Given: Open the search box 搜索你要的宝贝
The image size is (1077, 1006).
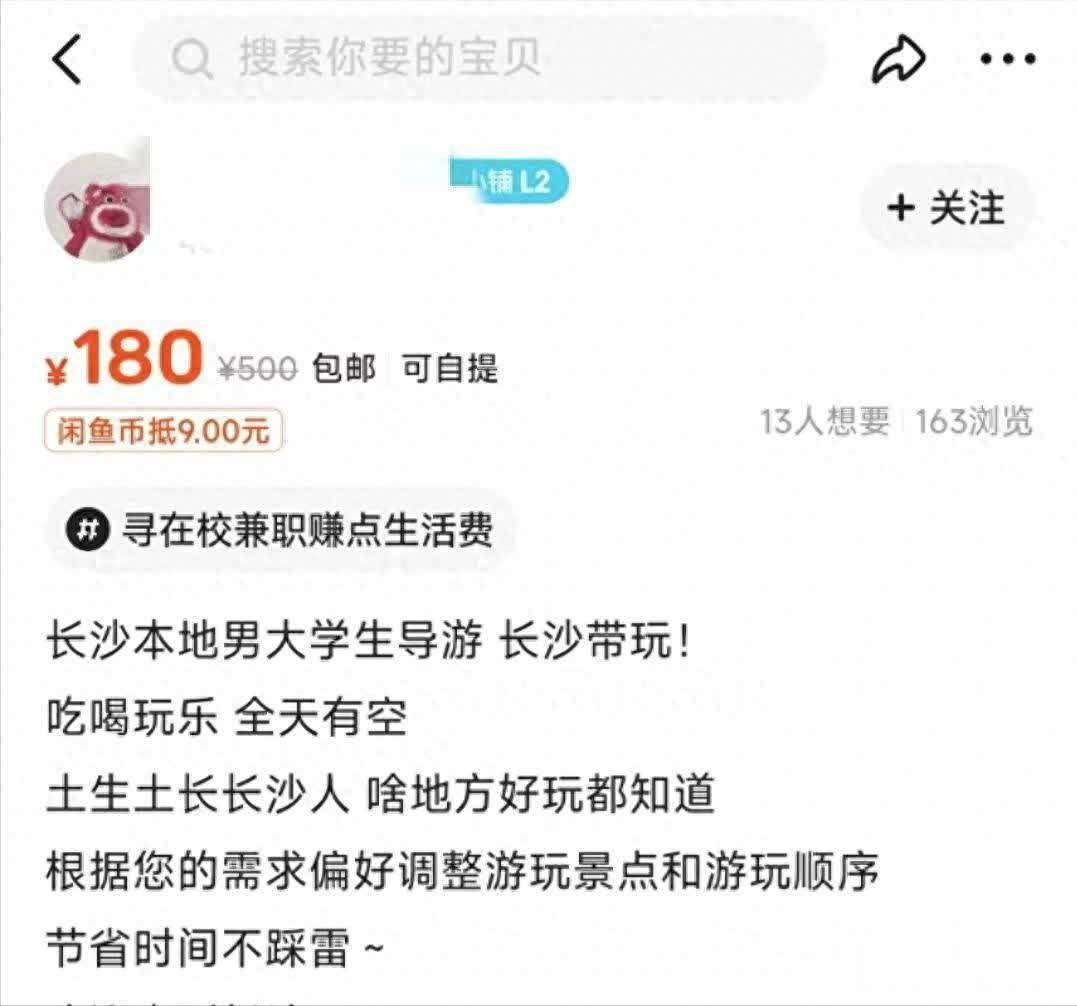Looking at the screenshot, I should tap(479, 58).
